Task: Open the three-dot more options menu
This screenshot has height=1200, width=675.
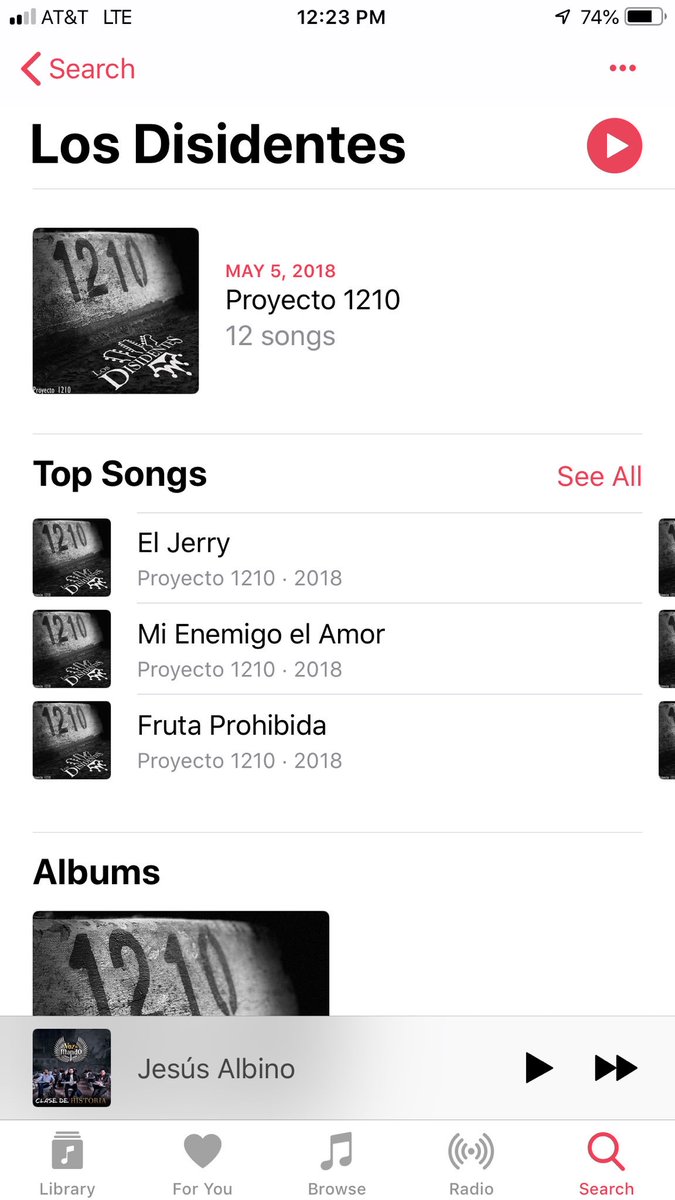Action: point(622,68)
